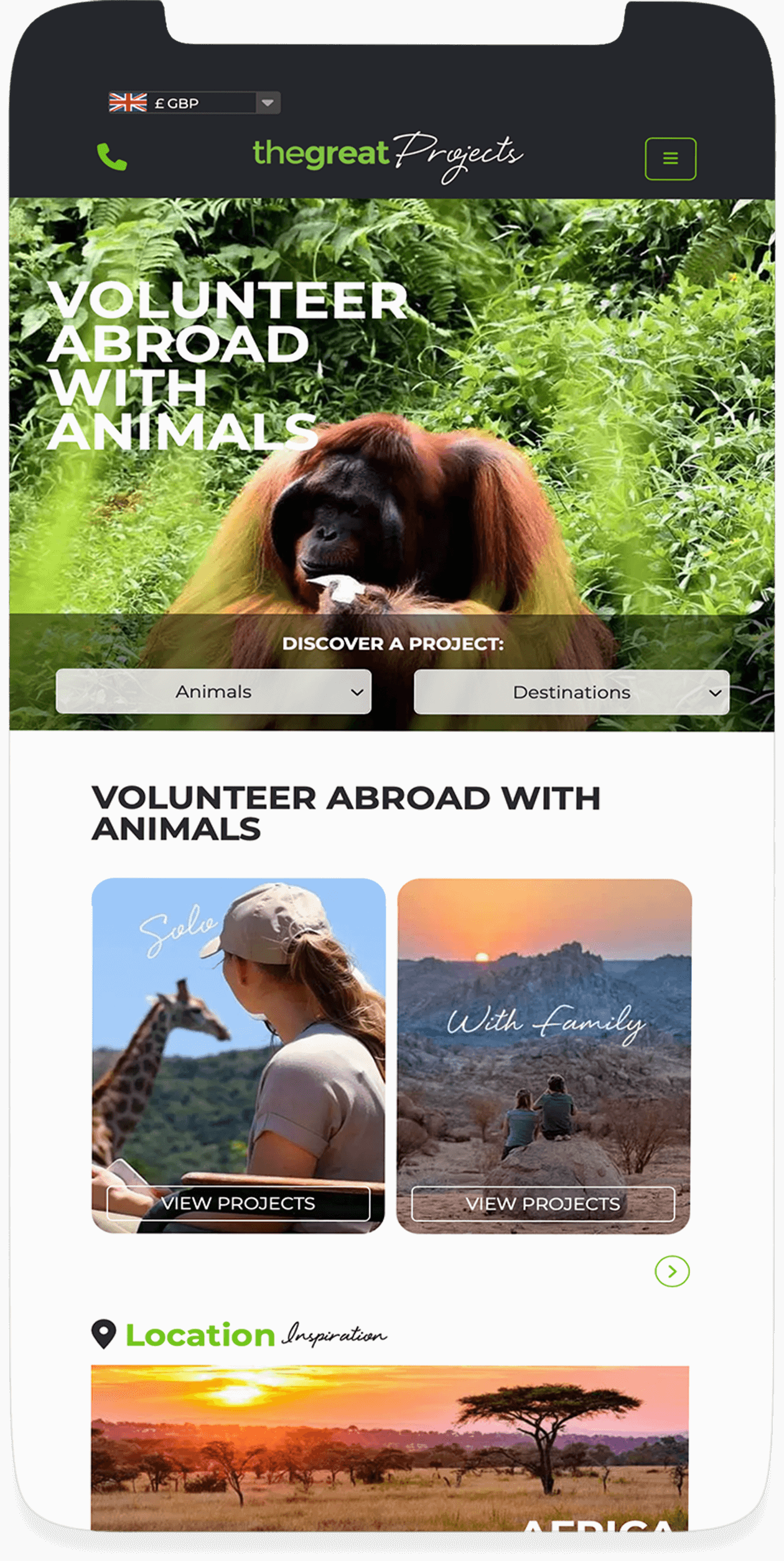Tap the green phone call icon
784x1561 pixels.
pyautogui.click(x=112, y=157)
